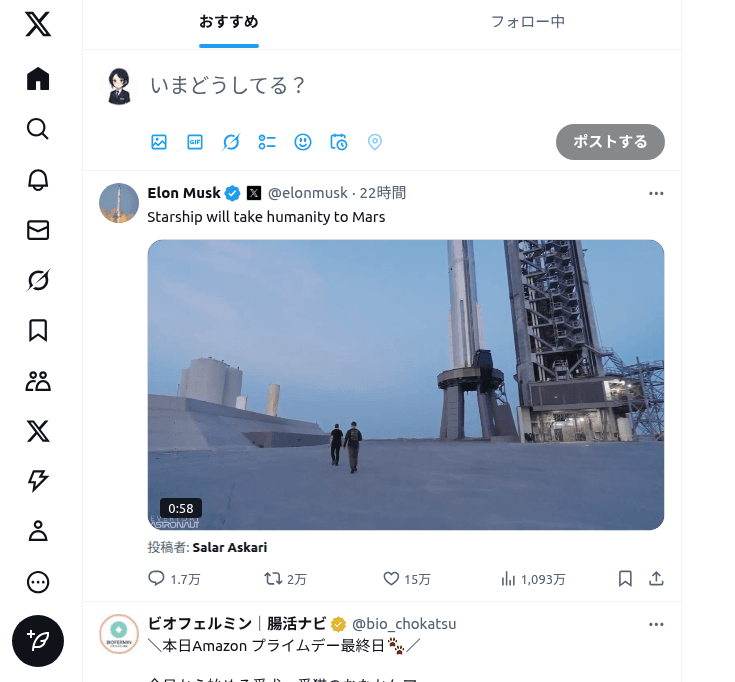Screen dimensions: 735x682
Task: Add an image to the new post
Action: coord(159,142)
